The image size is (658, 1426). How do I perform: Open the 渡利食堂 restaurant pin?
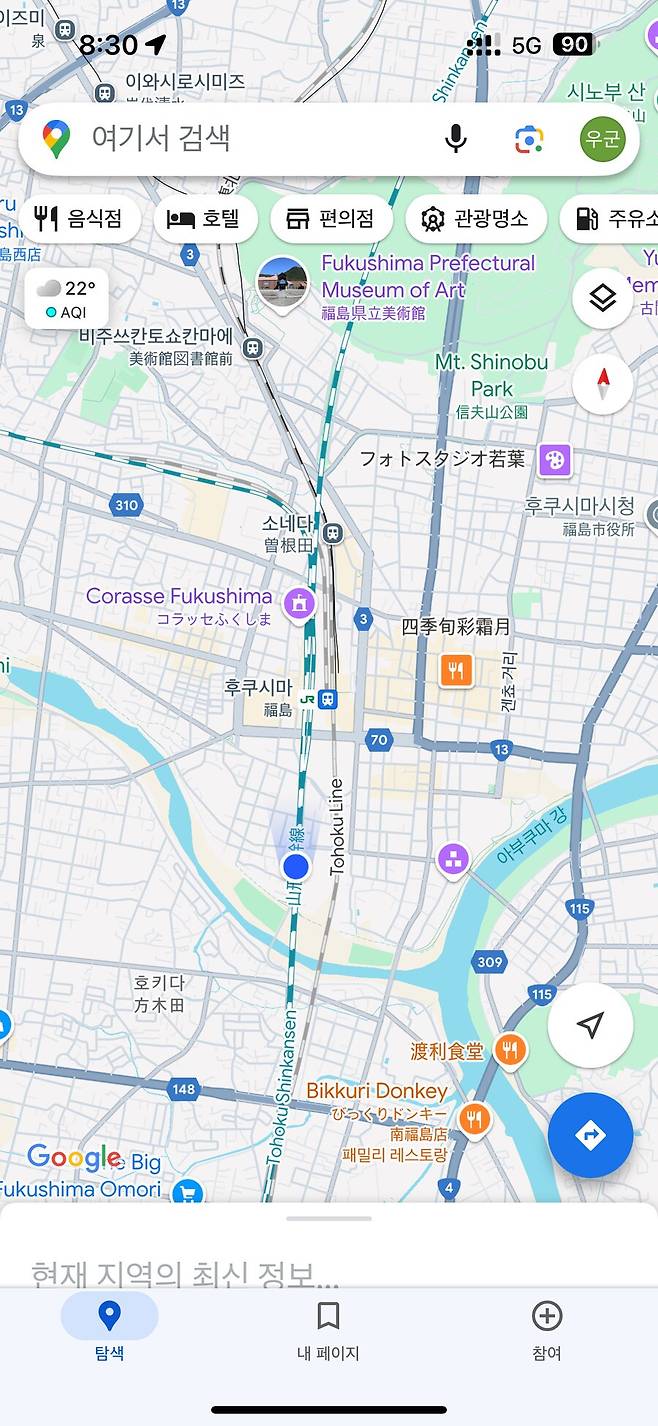click(x=510, y=1049)
